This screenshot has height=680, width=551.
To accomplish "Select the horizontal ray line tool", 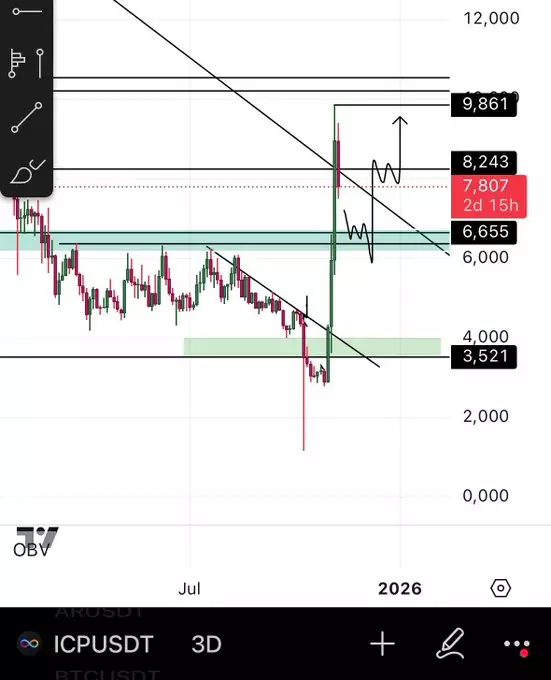I will (x=27, y=11).
